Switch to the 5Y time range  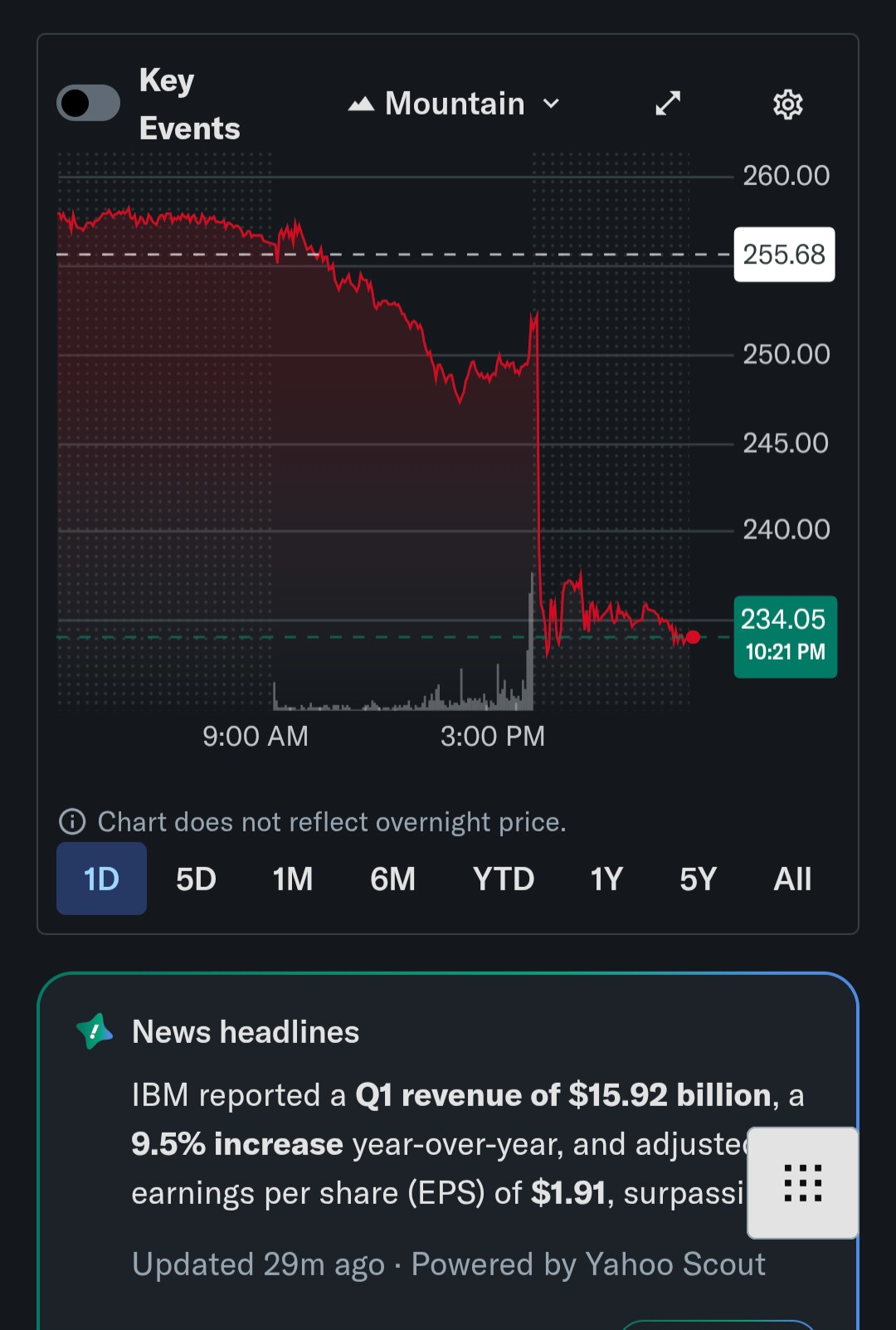(698, 879)
